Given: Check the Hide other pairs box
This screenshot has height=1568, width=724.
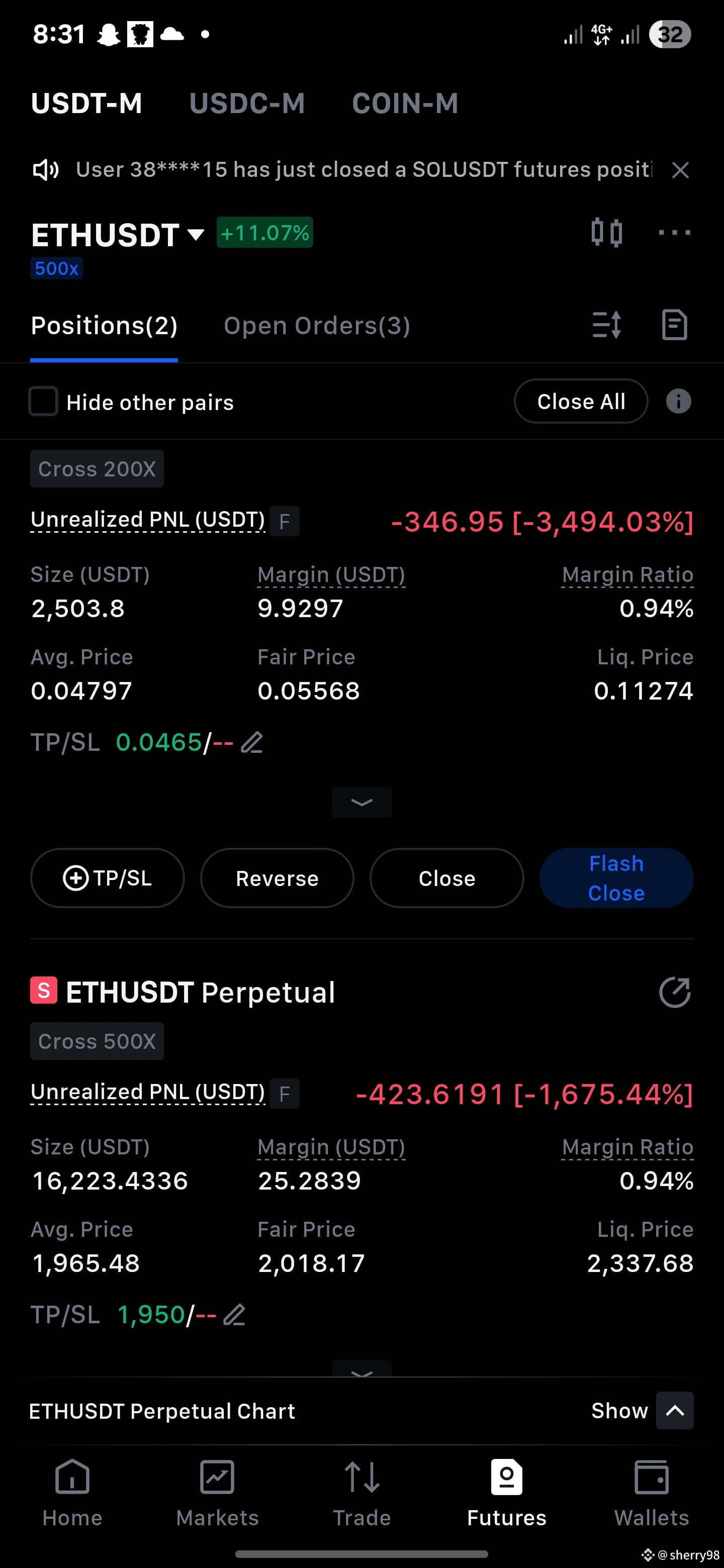Looking at the screenshot, I should coord(44,402).
